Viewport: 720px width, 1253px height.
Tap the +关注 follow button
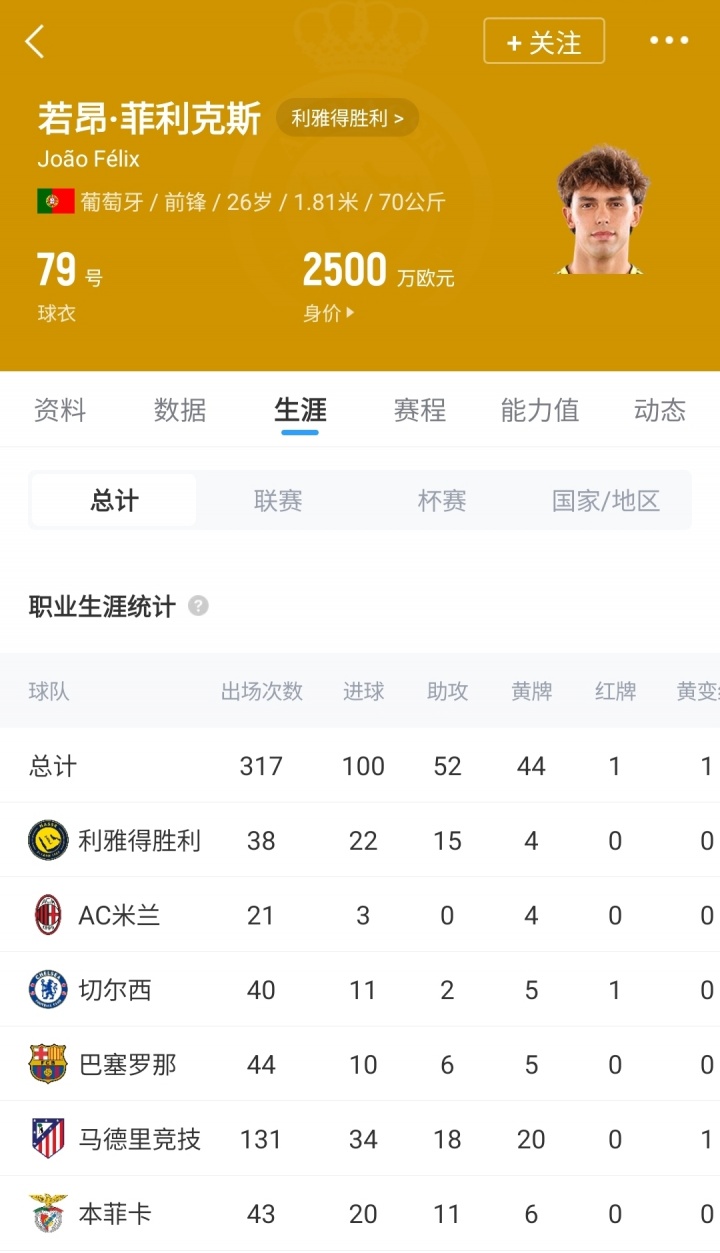click(543, 42)
